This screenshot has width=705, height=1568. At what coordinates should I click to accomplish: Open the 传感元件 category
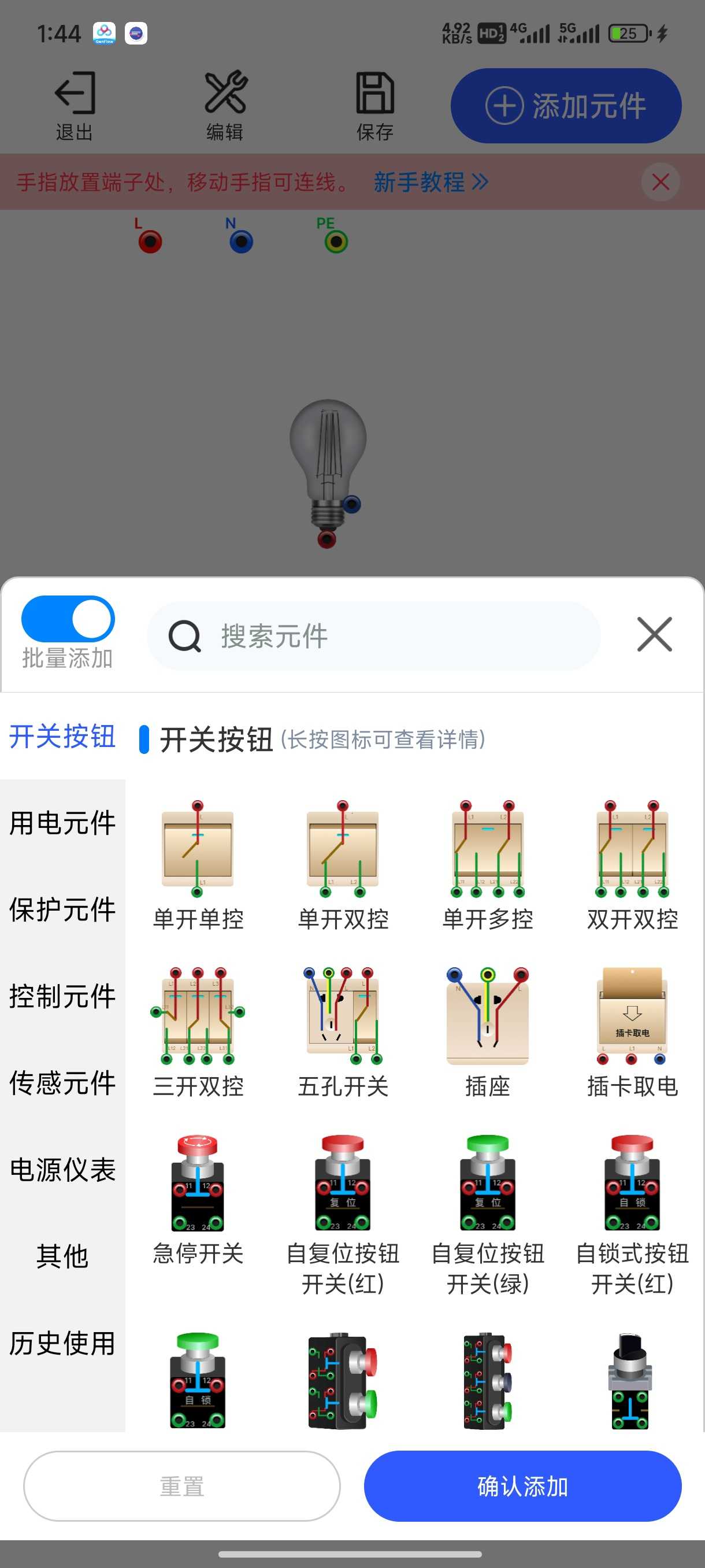click(62, 1083)
